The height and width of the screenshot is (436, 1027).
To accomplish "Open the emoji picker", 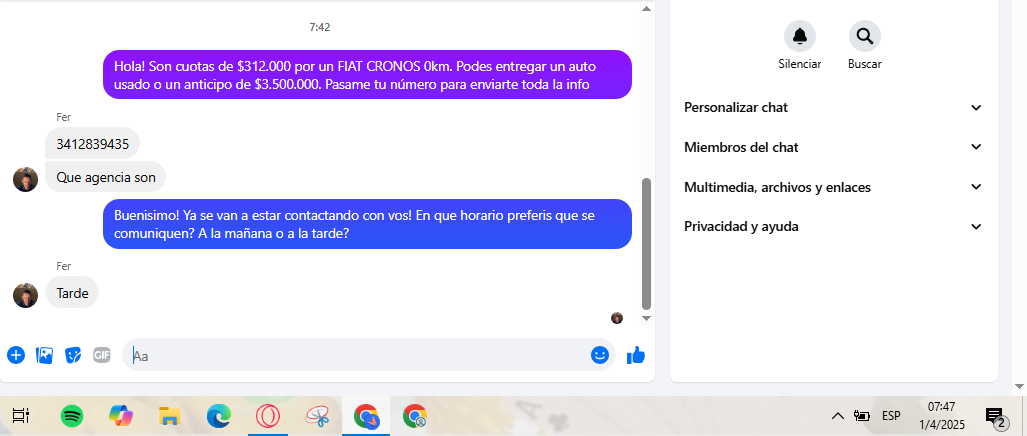I will tap(600, 355).
